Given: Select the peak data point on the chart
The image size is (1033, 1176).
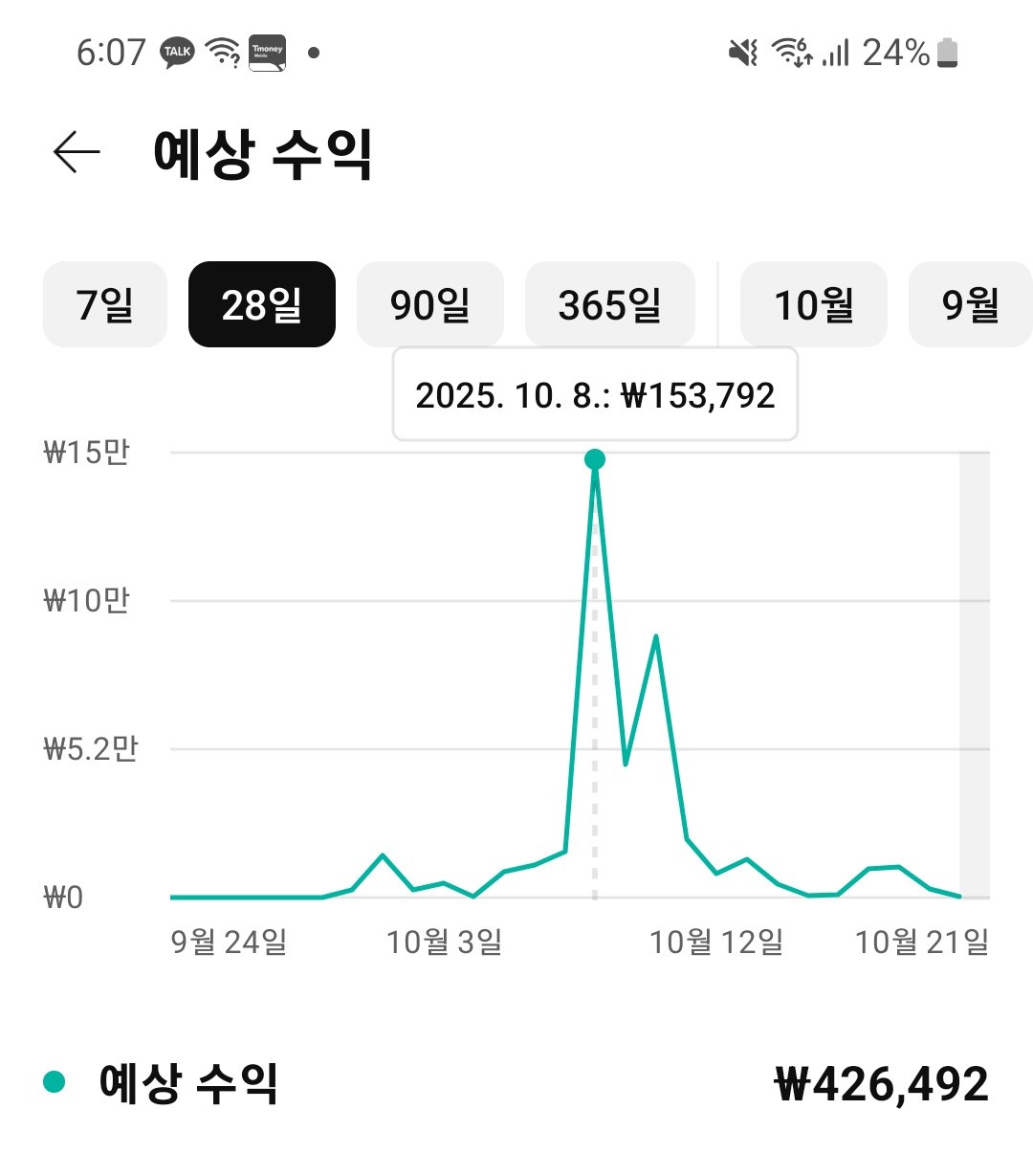Looking at the screenshot, I should click(x=594, y=458).
